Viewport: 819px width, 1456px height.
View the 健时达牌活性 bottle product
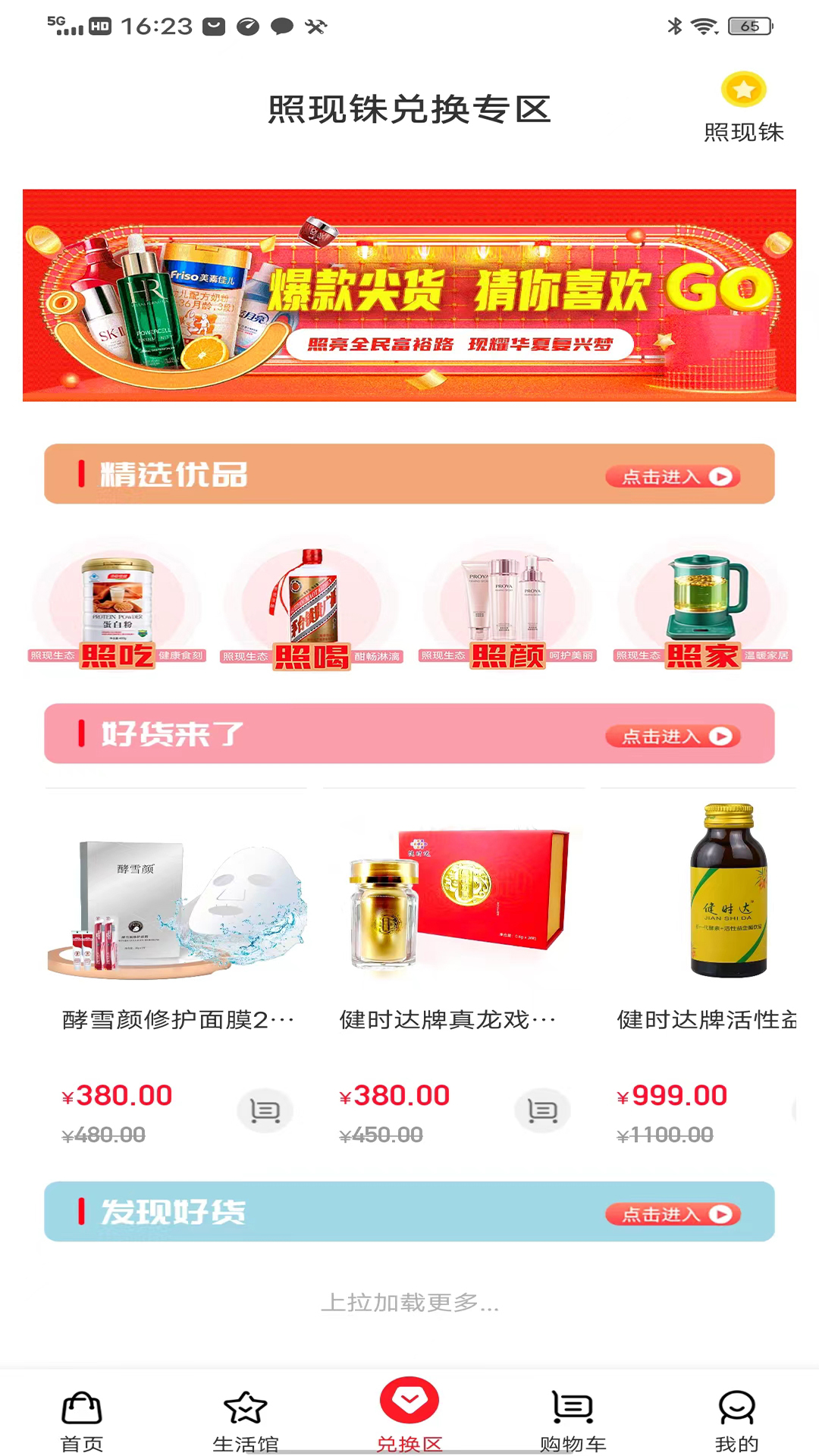pyautogui.click(x=705, y=902)
